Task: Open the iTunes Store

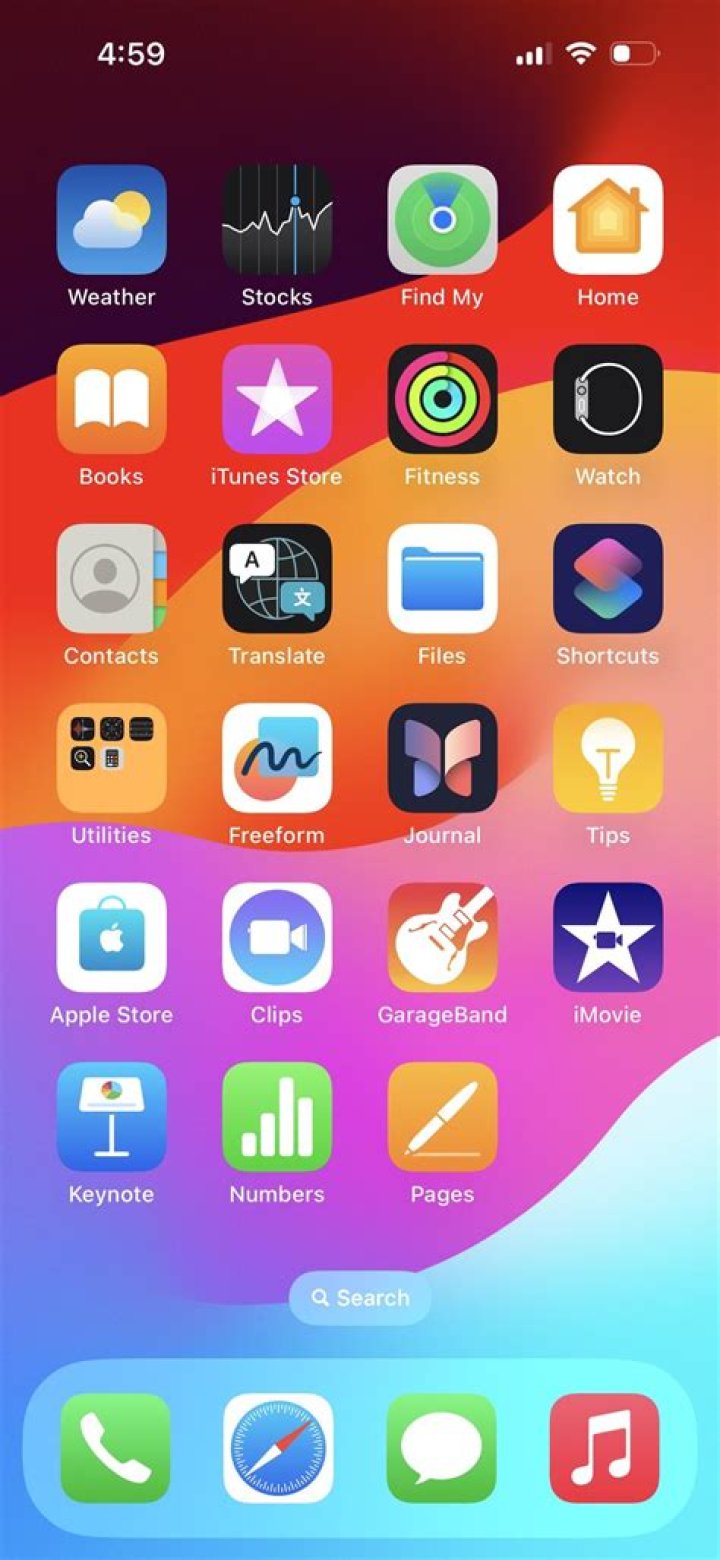Action: click(x=276, y=397)
